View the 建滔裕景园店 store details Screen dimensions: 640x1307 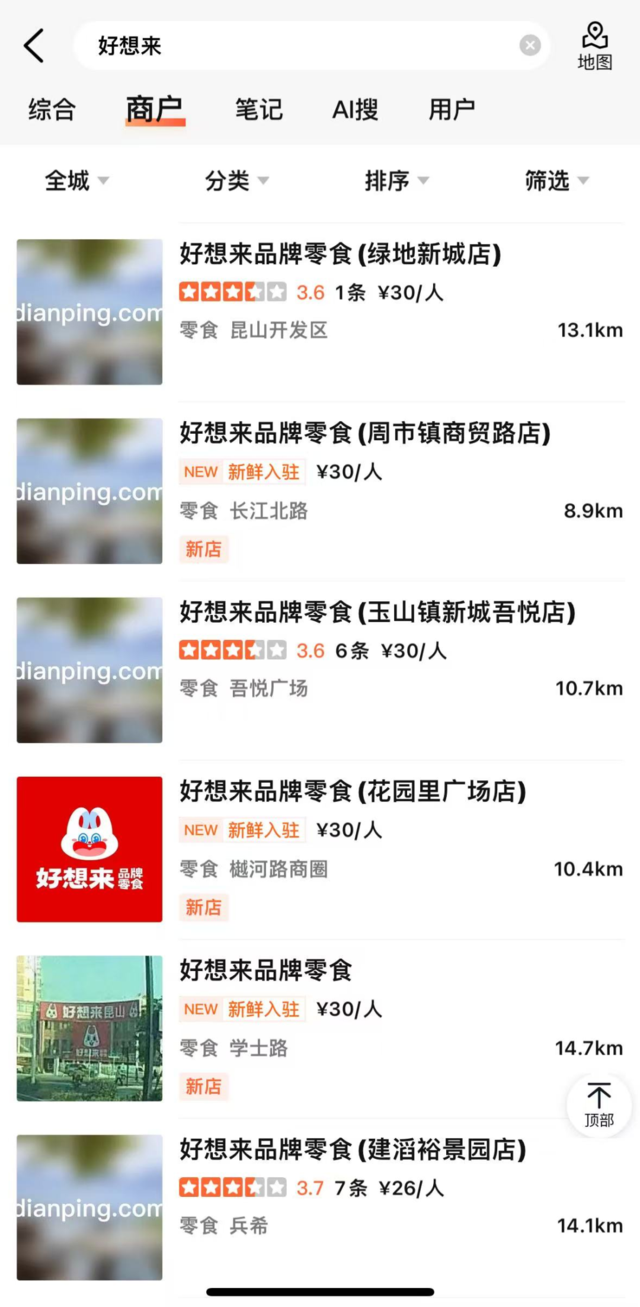pos(352,1149)
